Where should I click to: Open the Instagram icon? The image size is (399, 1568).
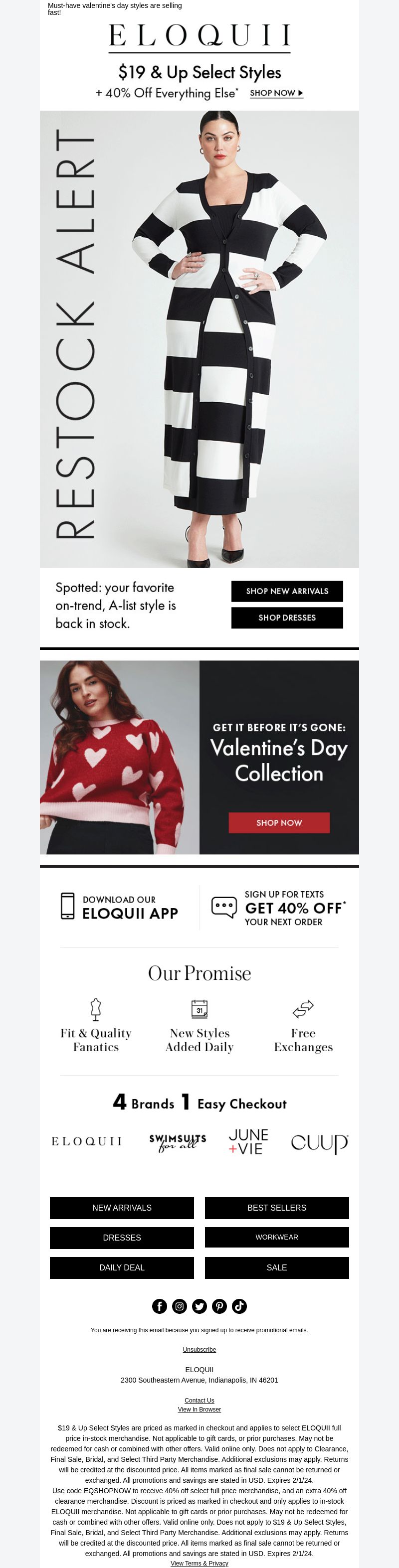coord(180,1306)
